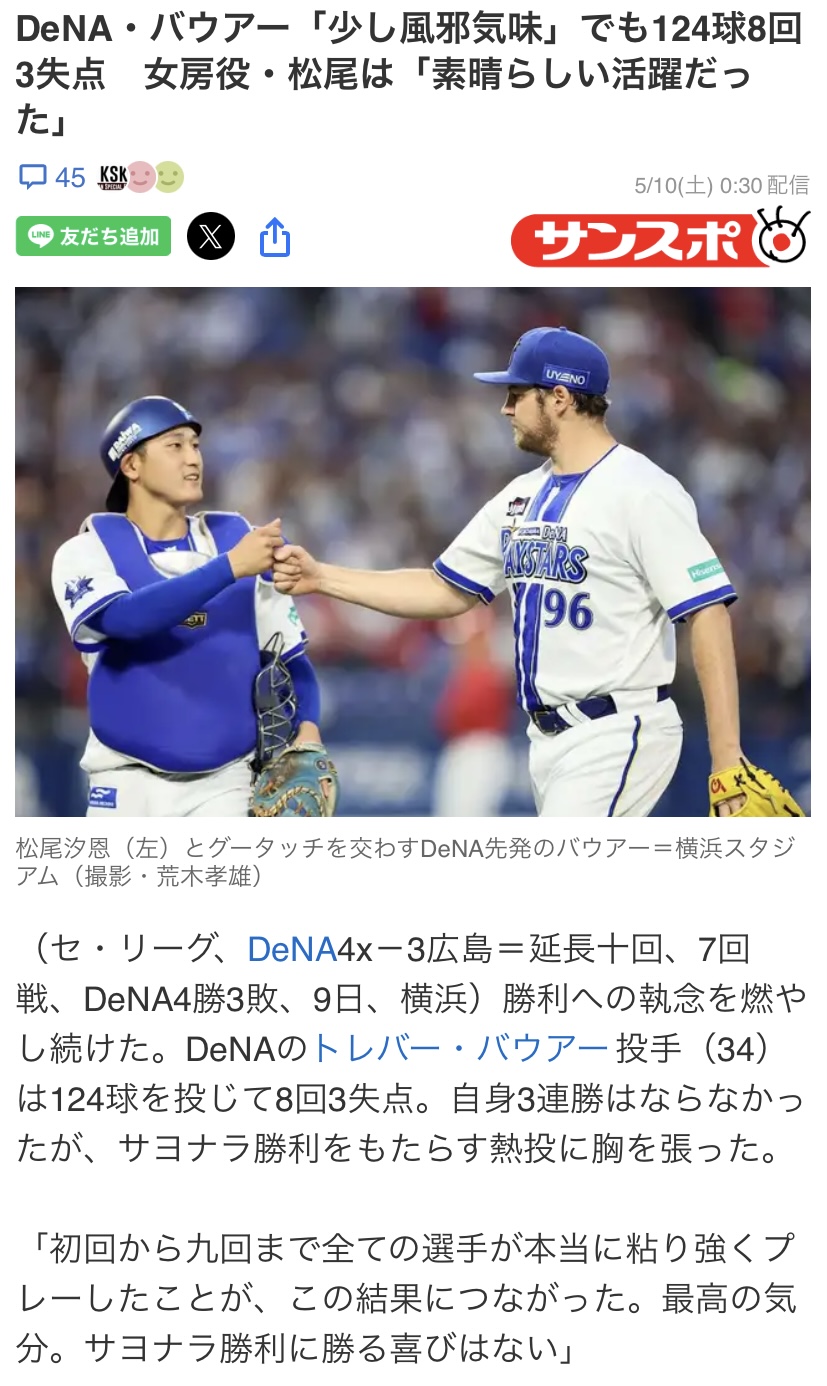Open the DeNA team link
This screenshot has width=827, height=1386.
[x=291, y=948]
